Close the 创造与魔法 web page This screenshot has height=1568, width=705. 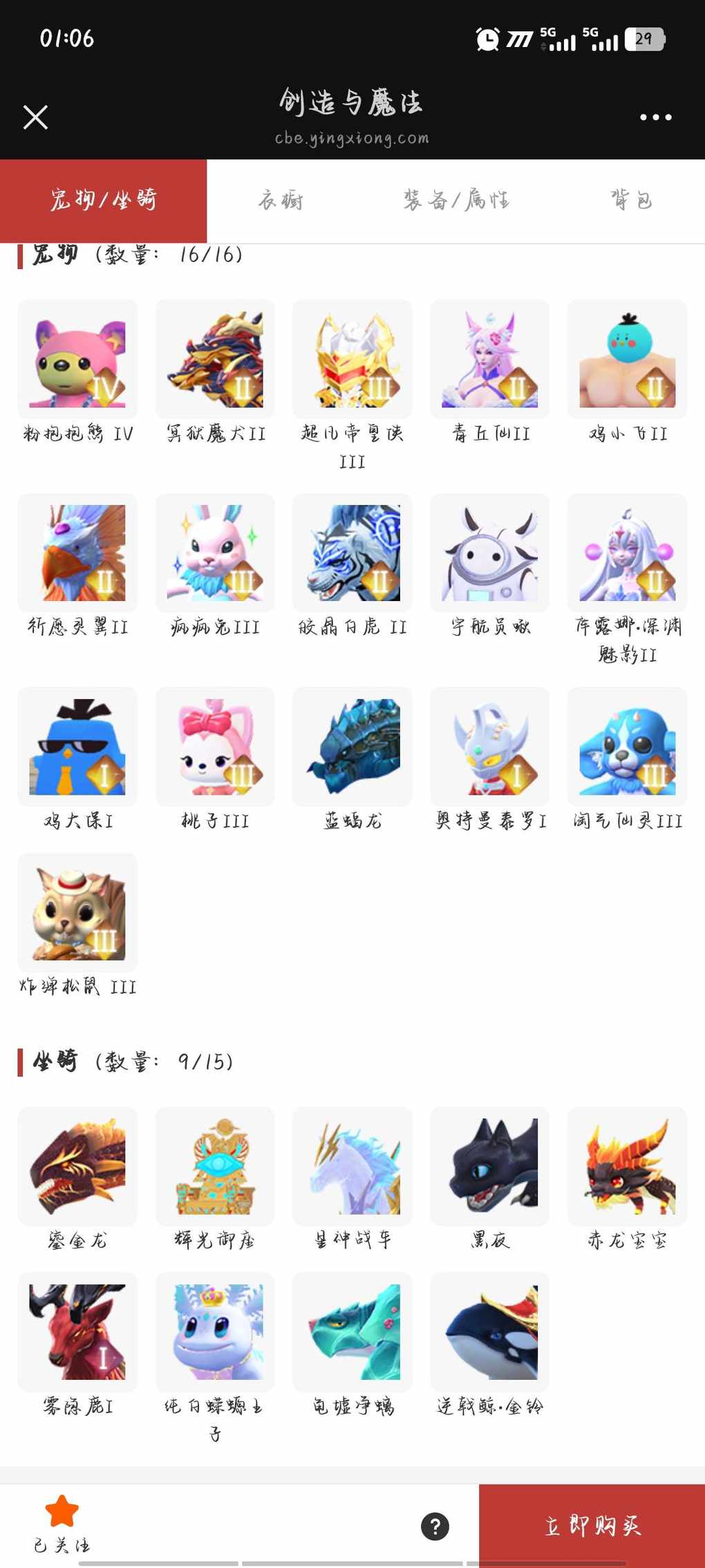tap(35, 118)
